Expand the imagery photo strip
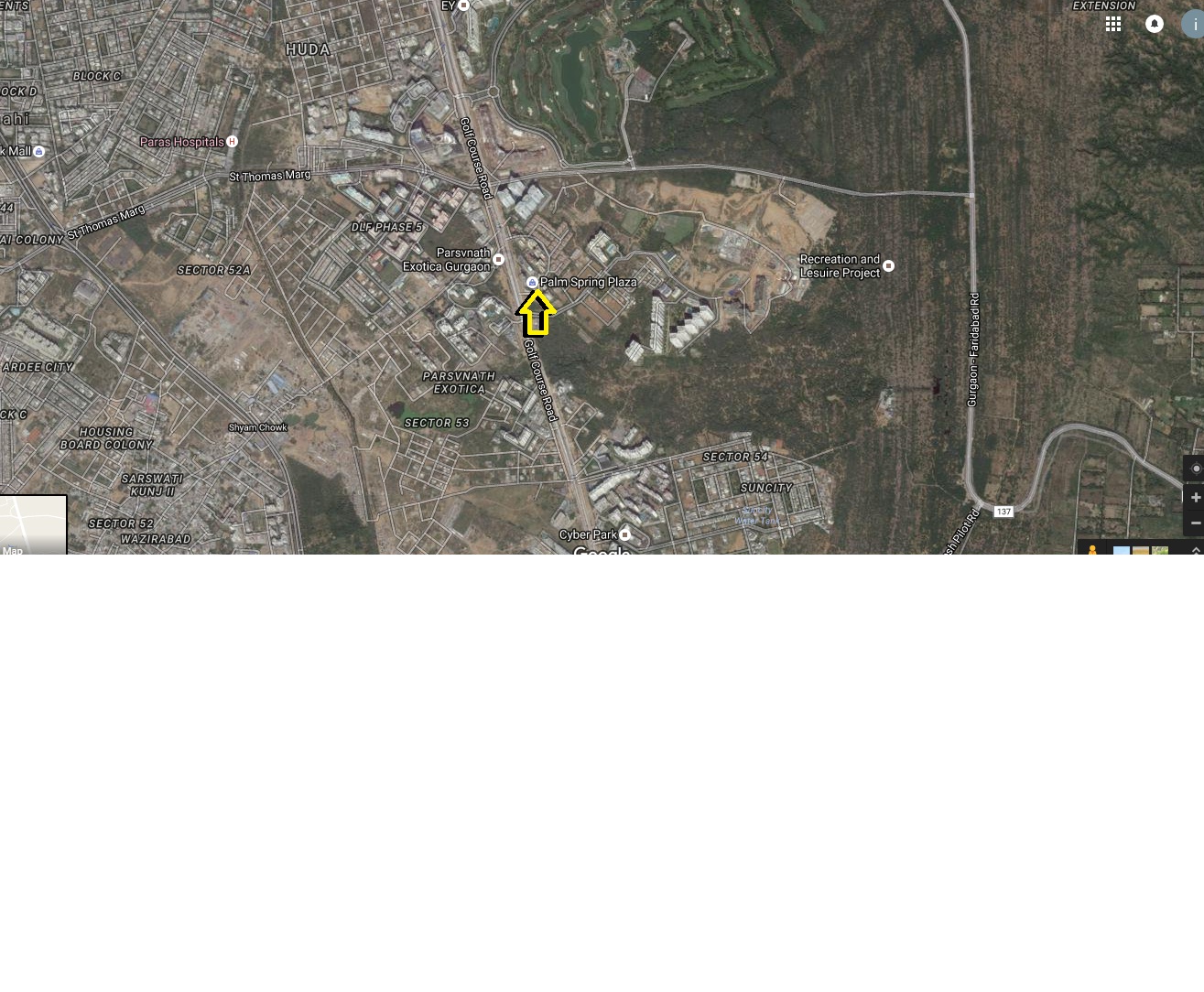1204x992 pixels. pyautogui.click(x=1196, y=549)
